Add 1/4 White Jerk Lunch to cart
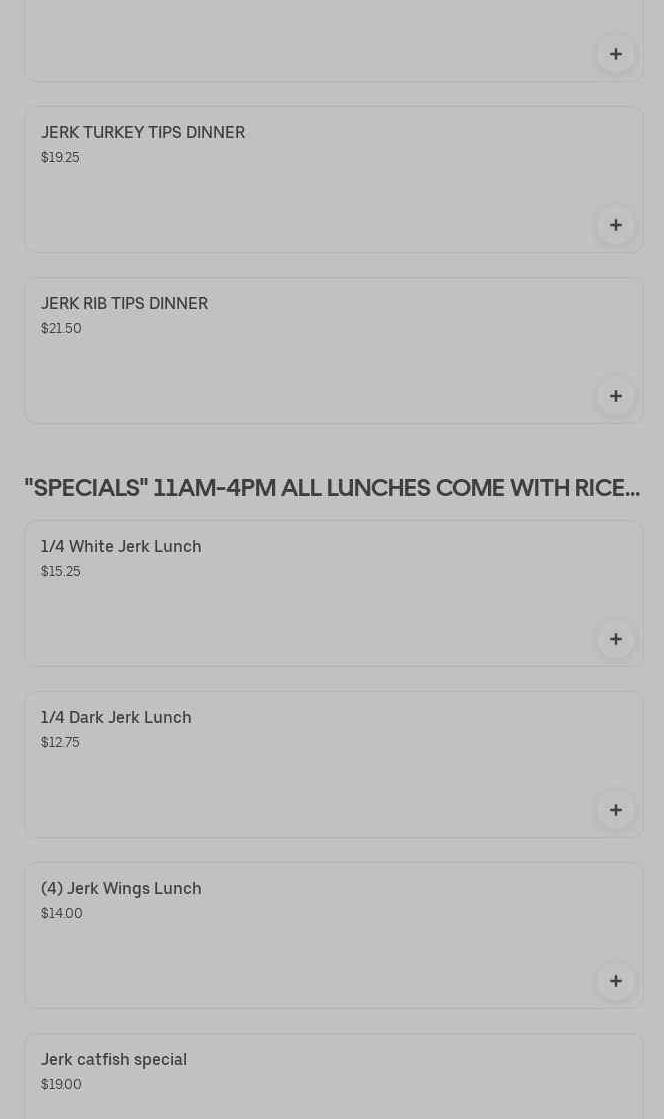This screenshot has height=1119, width=664. [616, 639]
